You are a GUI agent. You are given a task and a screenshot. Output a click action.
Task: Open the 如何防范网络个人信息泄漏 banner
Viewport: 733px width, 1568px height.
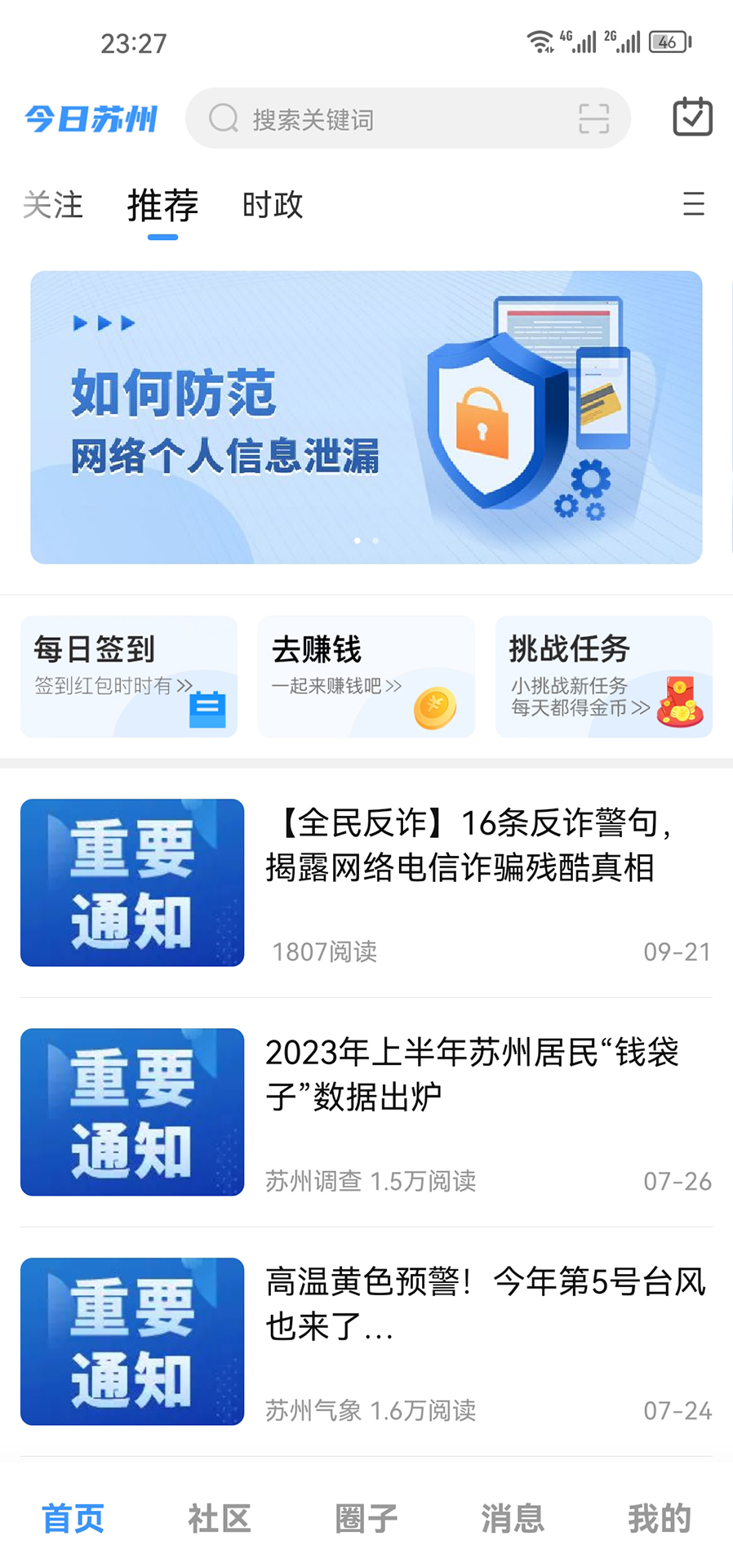click(366, 417)
